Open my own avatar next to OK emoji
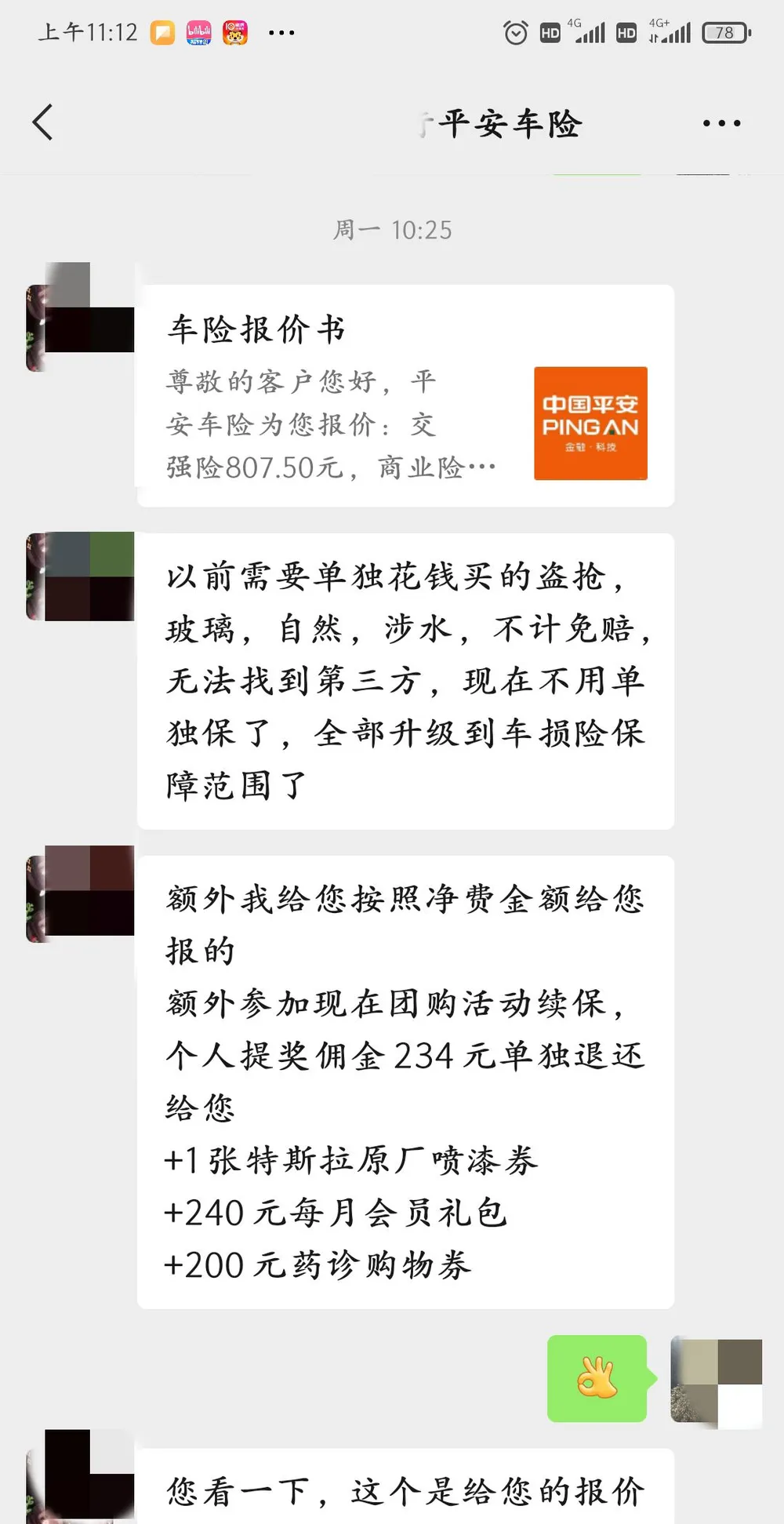784x1524 pixels. coord(716,1381)
